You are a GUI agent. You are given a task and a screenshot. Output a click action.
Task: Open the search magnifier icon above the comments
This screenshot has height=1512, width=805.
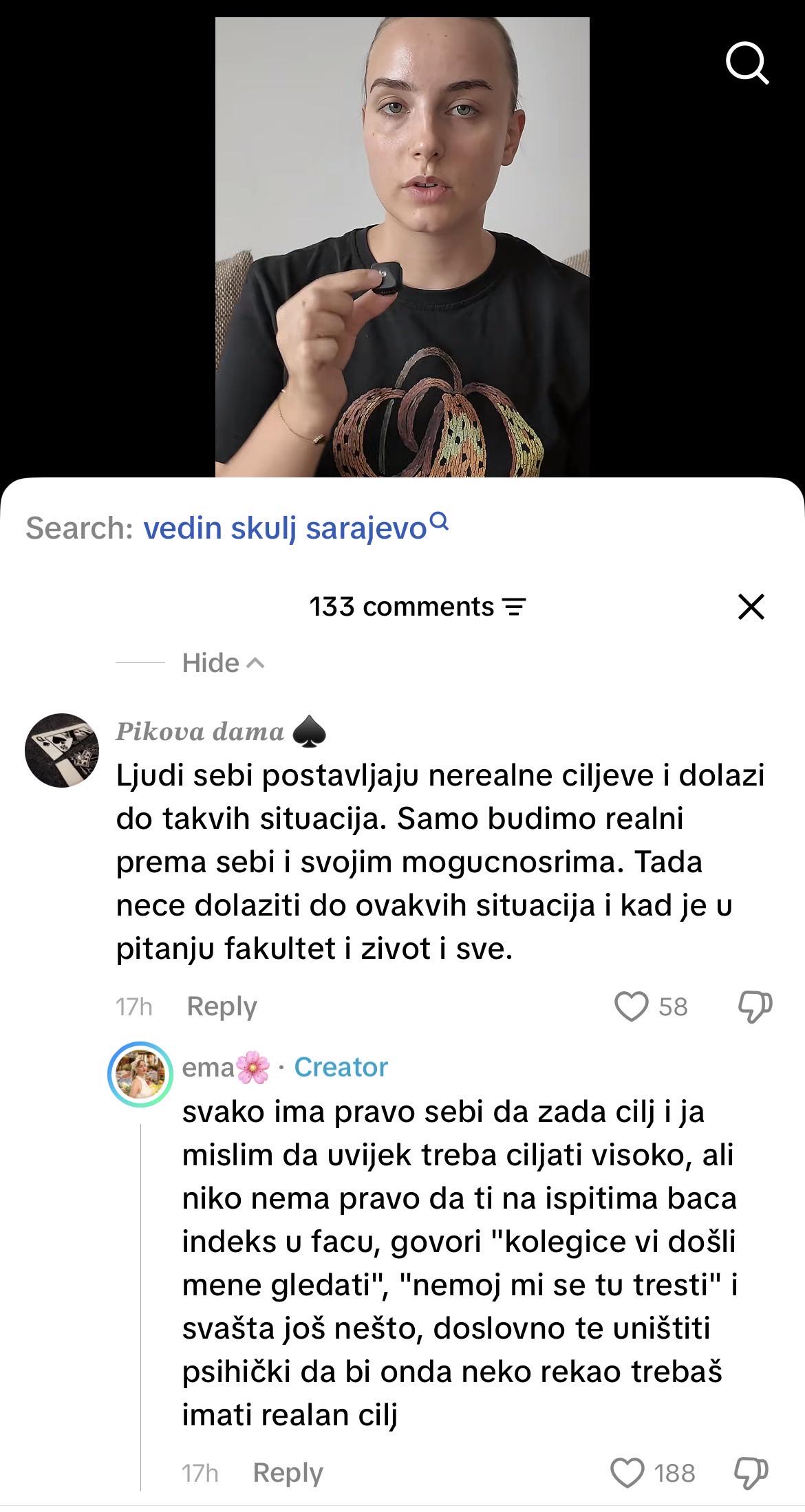coord(747,63)
